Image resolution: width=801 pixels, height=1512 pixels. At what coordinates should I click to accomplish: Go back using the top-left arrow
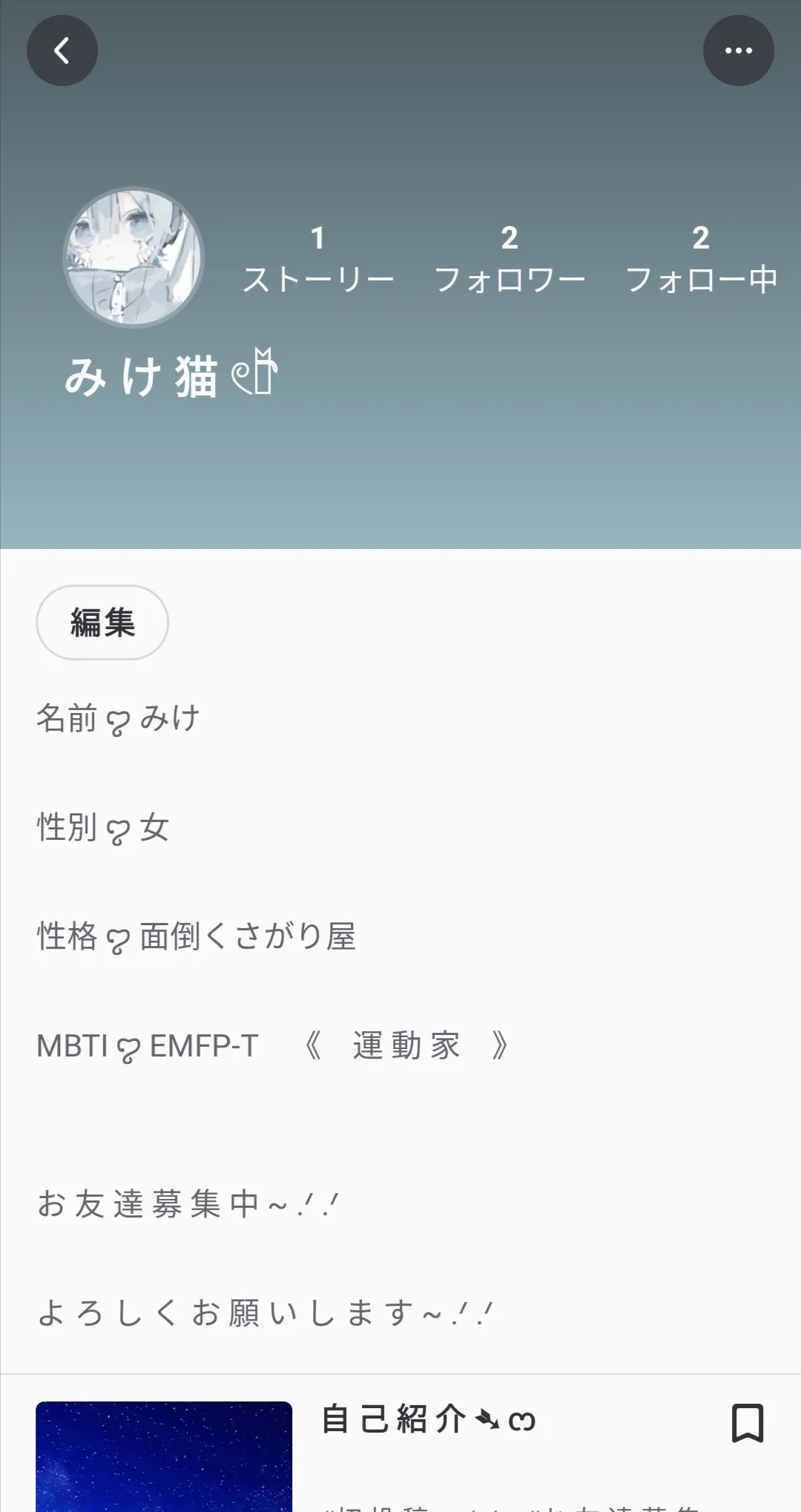point(62,50)
